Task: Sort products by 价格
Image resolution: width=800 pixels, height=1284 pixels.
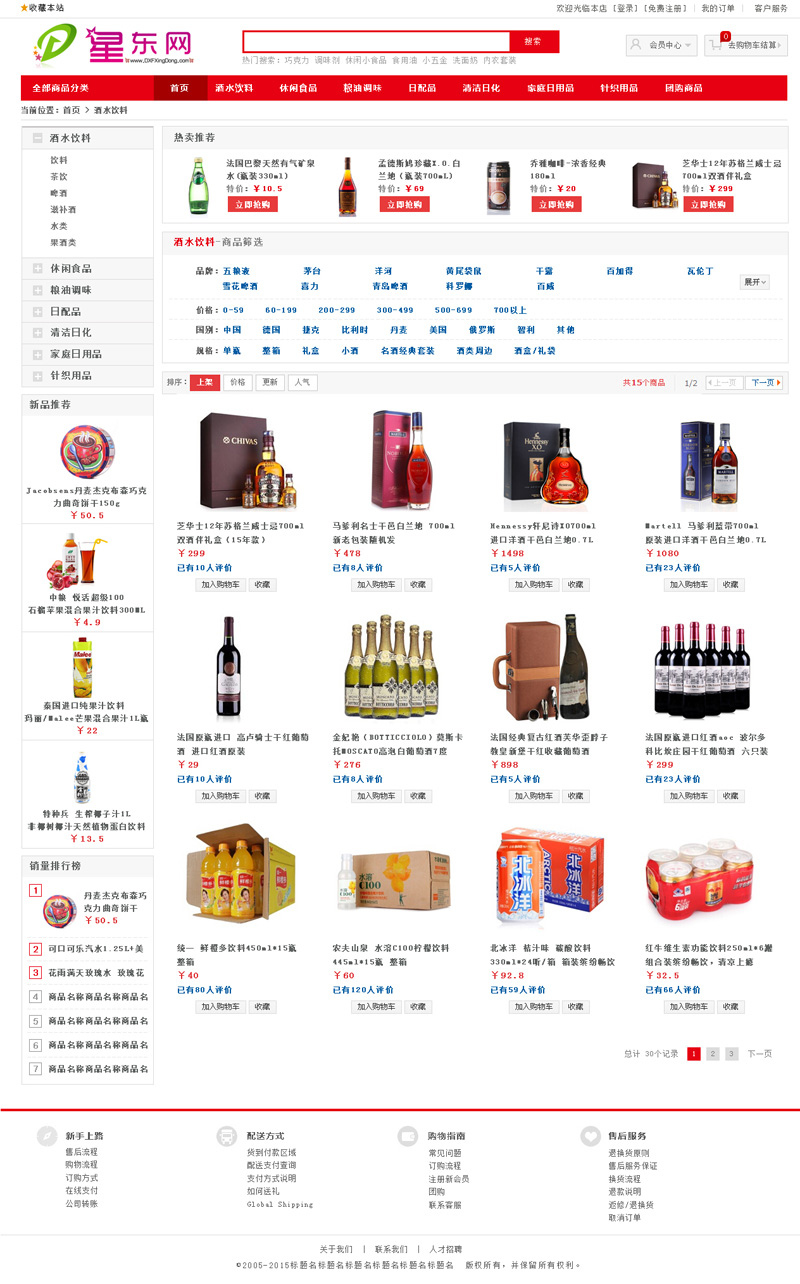Action: point(237,382)
